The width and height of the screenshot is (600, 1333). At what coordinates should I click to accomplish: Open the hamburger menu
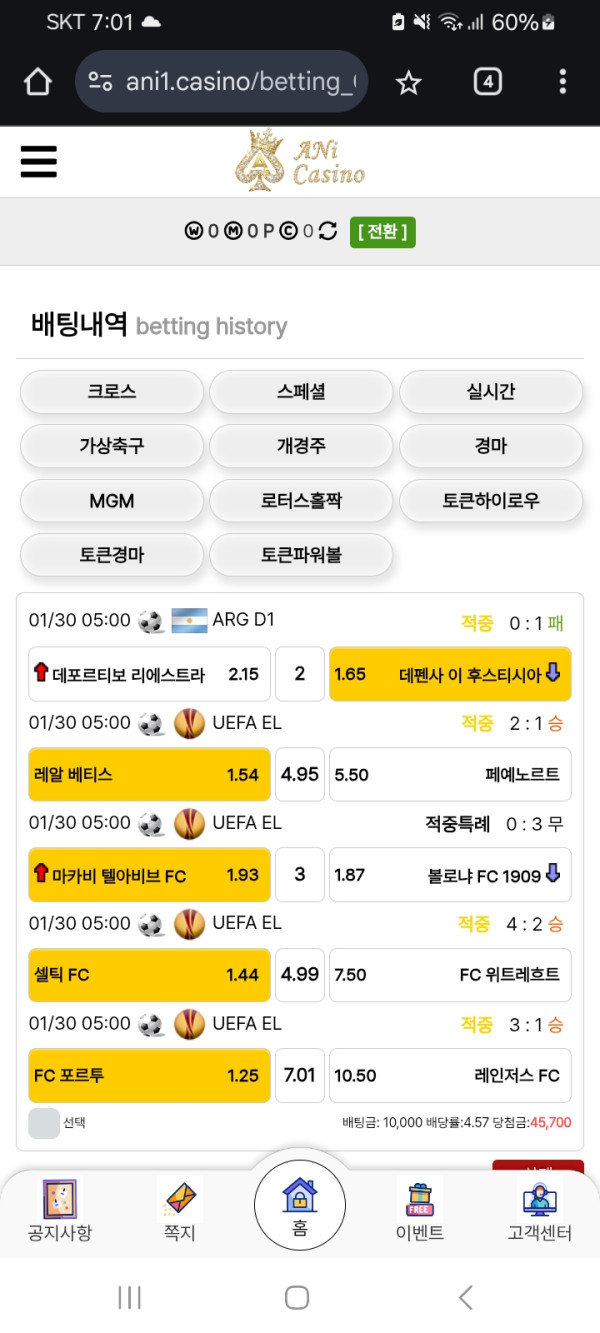click(39, 161)
